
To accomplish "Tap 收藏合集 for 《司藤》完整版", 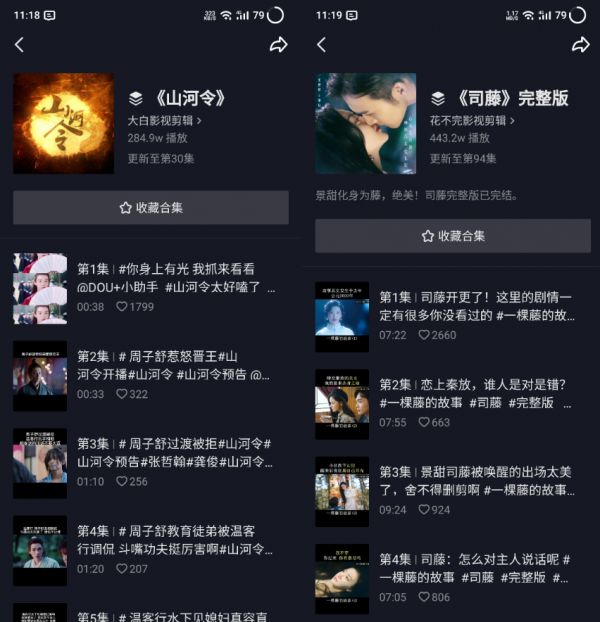I will [453, 236].
